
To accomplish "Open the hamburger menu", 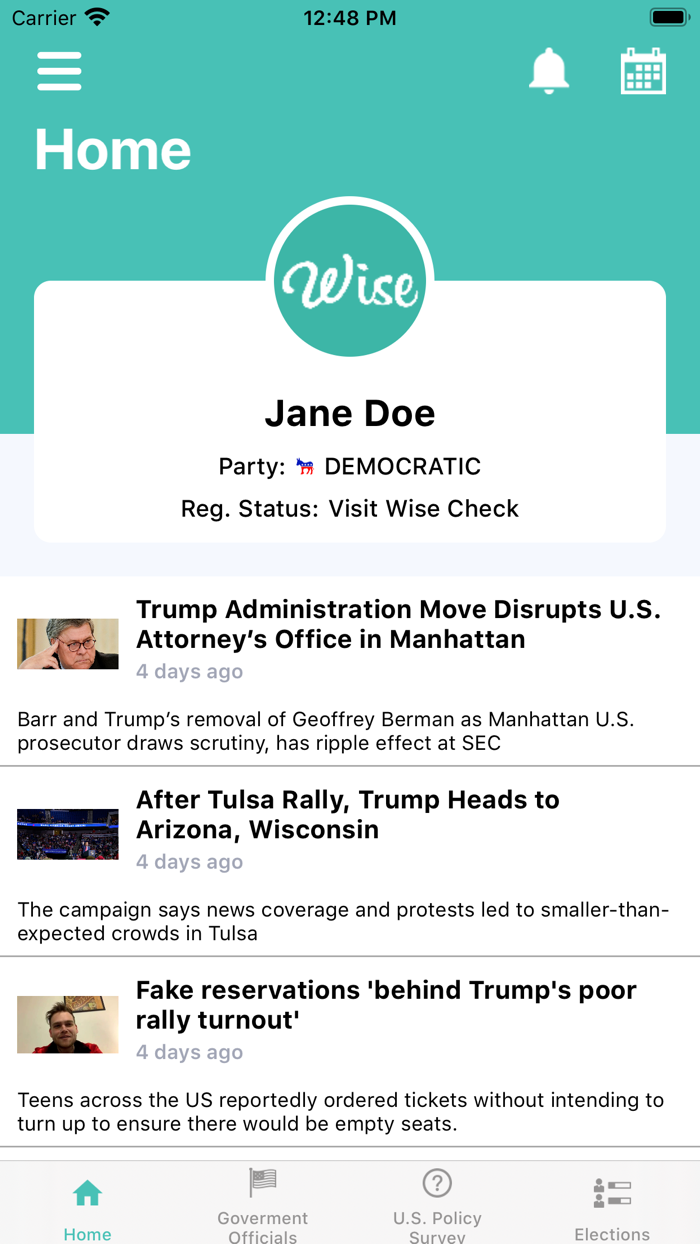I will (59, 72).
